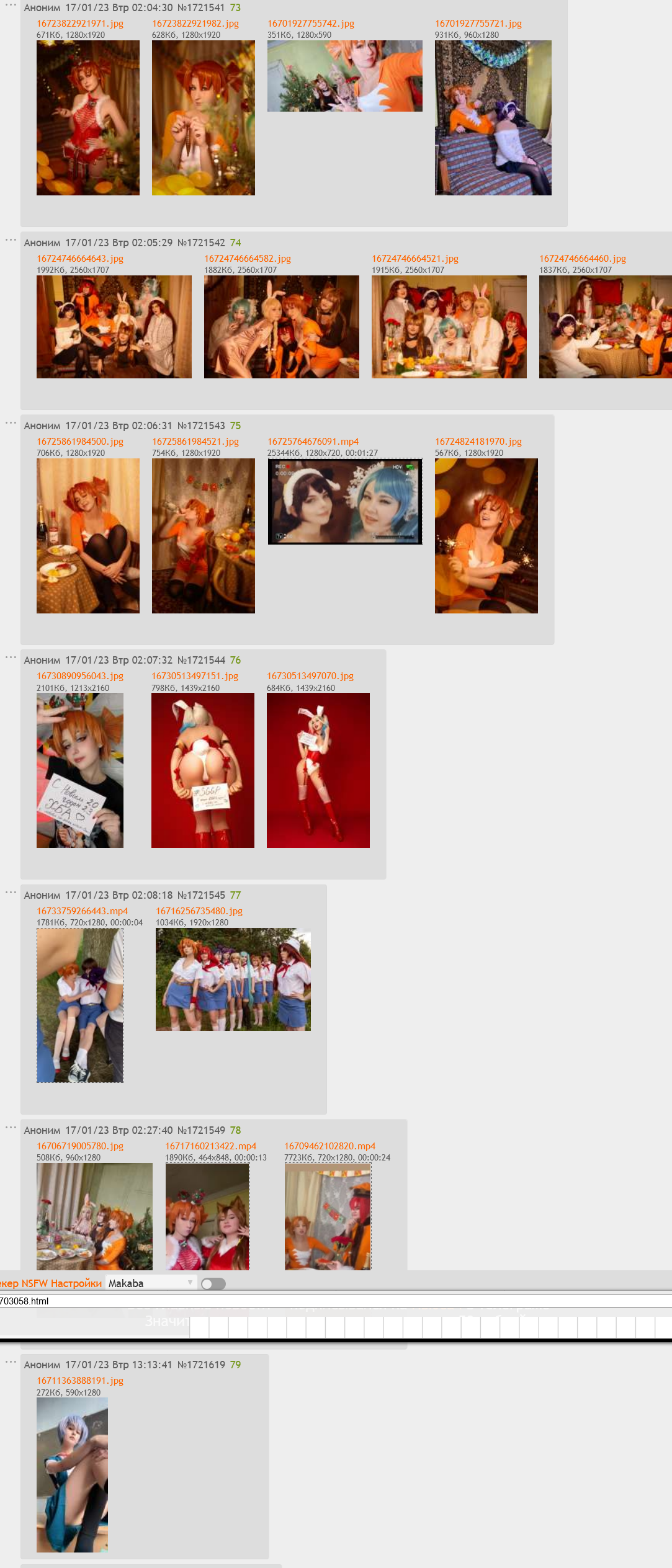Toggle NSFW mode link
This screenshot has width=672, height=1568.
(35, 1283)
